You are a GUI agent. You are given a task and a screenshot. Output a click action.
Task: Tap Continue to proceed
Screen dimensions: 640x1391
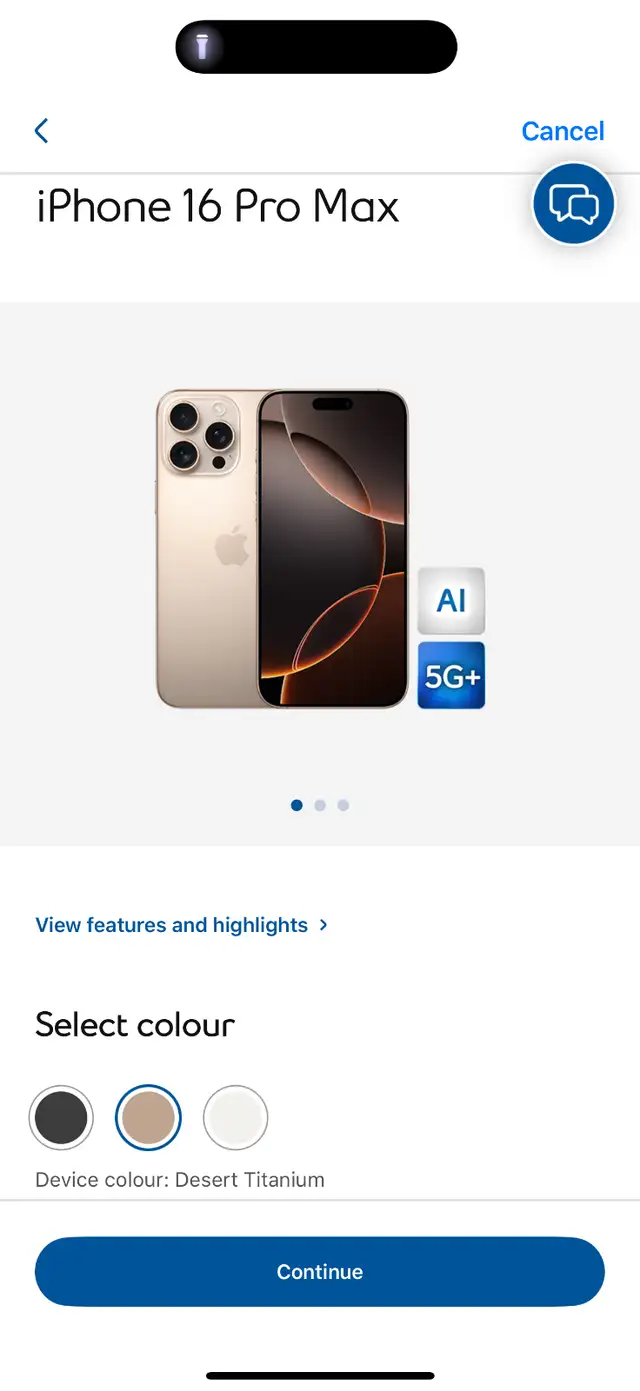[x=320, y=1271]
